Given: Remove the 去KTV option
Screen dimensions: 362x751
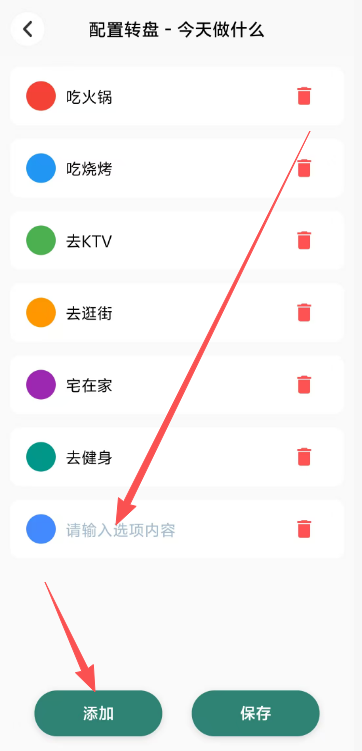Looking at the screenshot, I should 304,240.
